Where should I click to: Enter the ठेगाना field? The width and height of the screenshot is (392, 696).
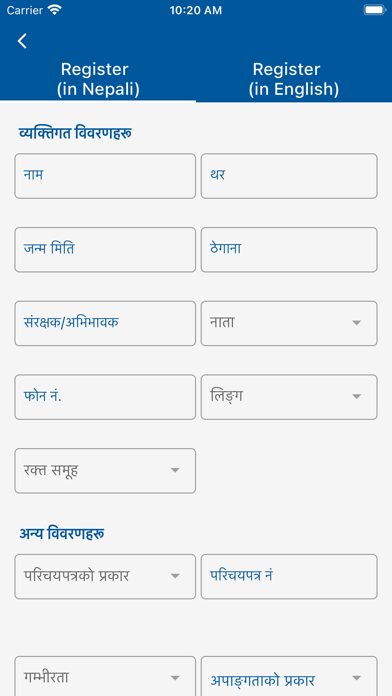click(x=289, y=249)
